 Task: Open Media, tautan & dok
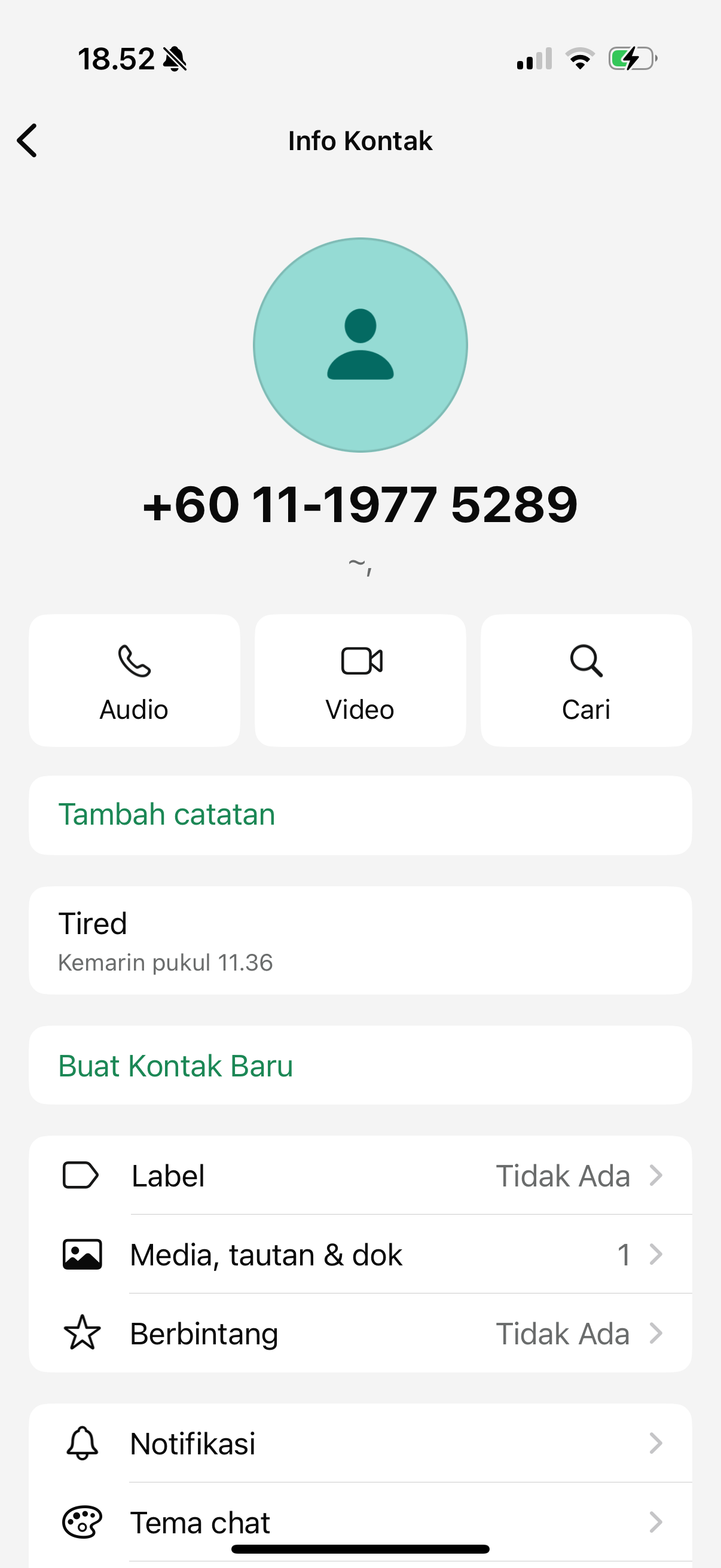click(360, 1255)
